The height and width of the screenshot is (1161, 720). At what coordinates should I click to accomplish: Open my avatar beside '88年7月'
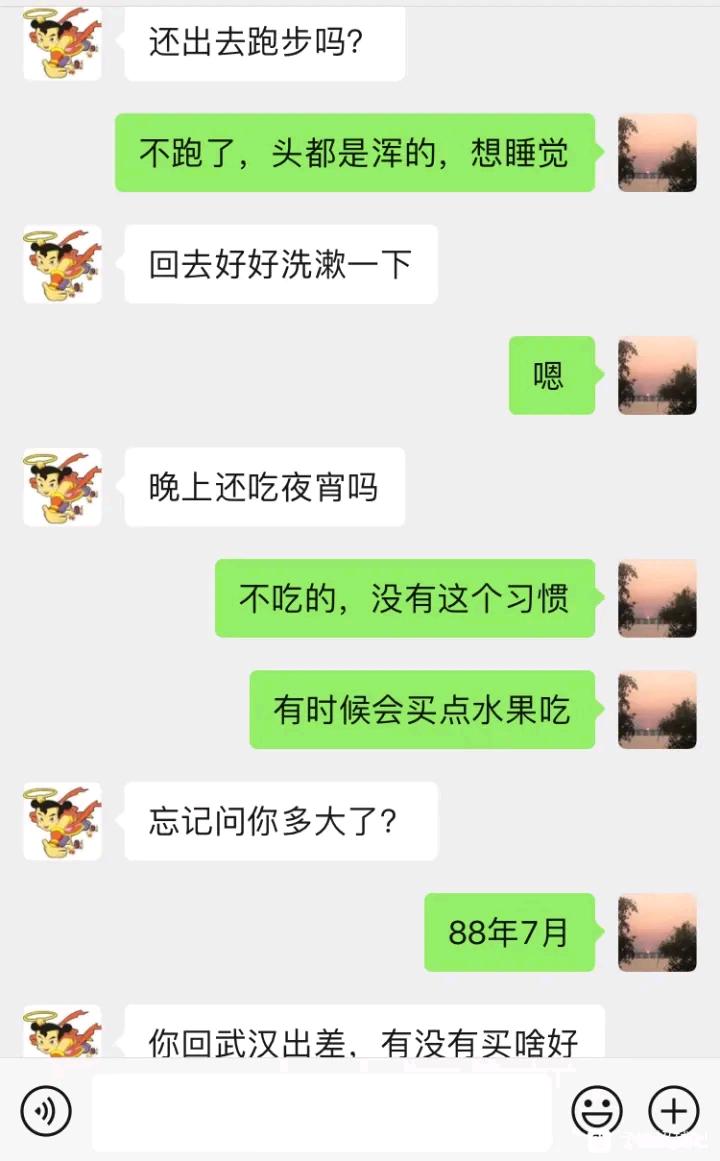(x=657, y=932)
